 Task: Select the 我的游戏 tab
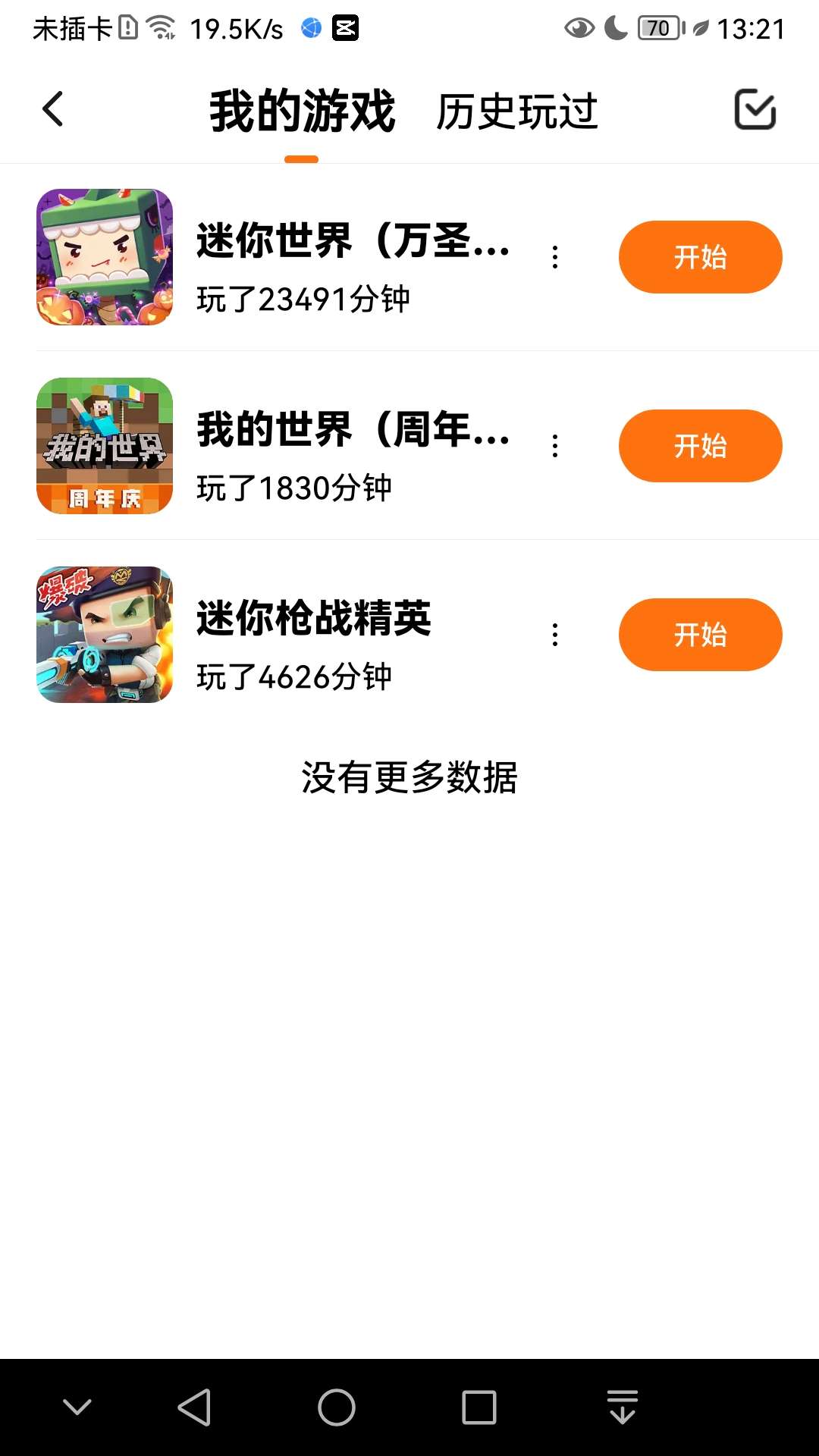tap(302, 111)
